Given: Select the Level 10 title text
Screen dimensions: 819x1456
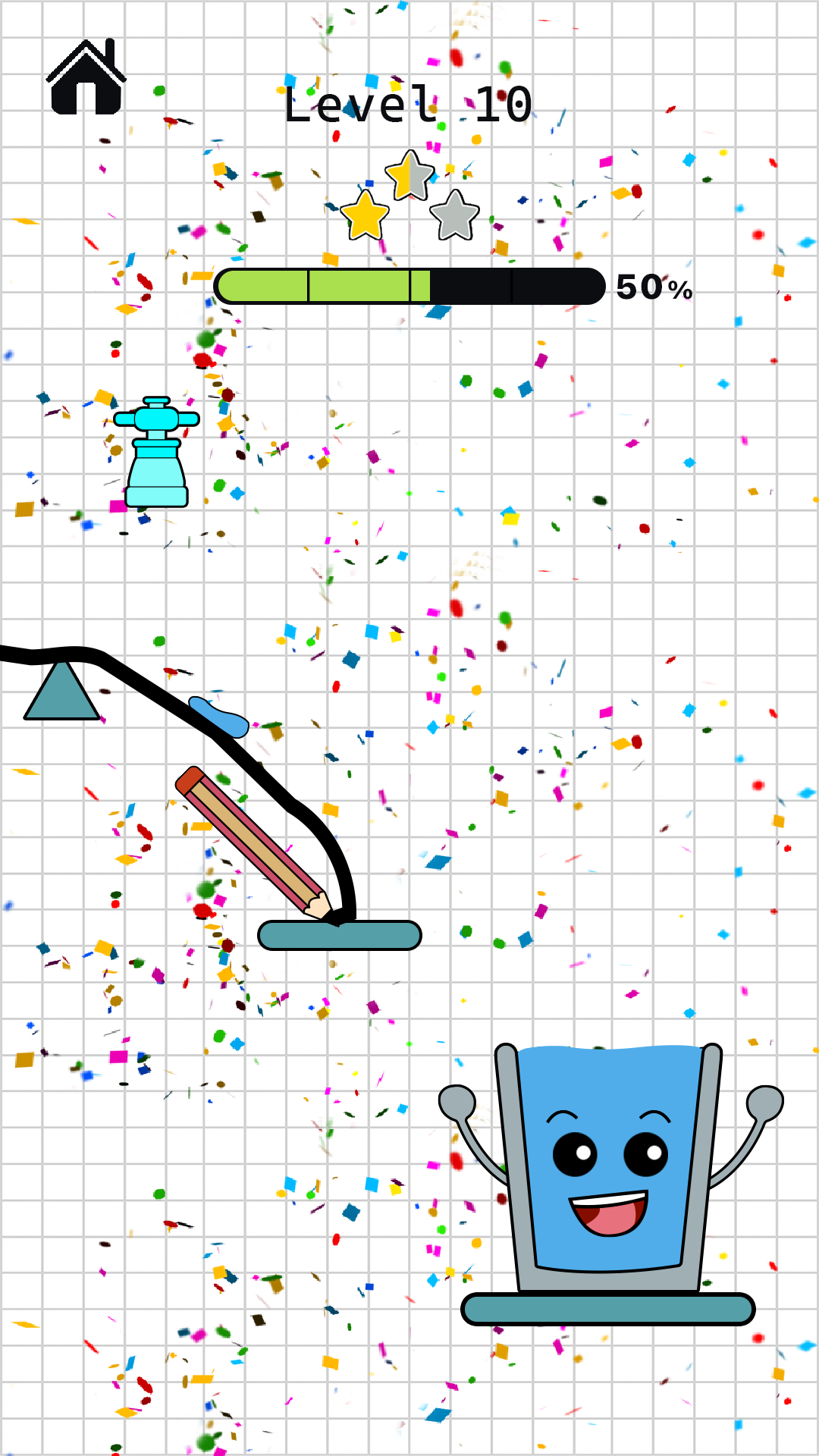Looking at the screenshot, I should (x=408, y=106).
